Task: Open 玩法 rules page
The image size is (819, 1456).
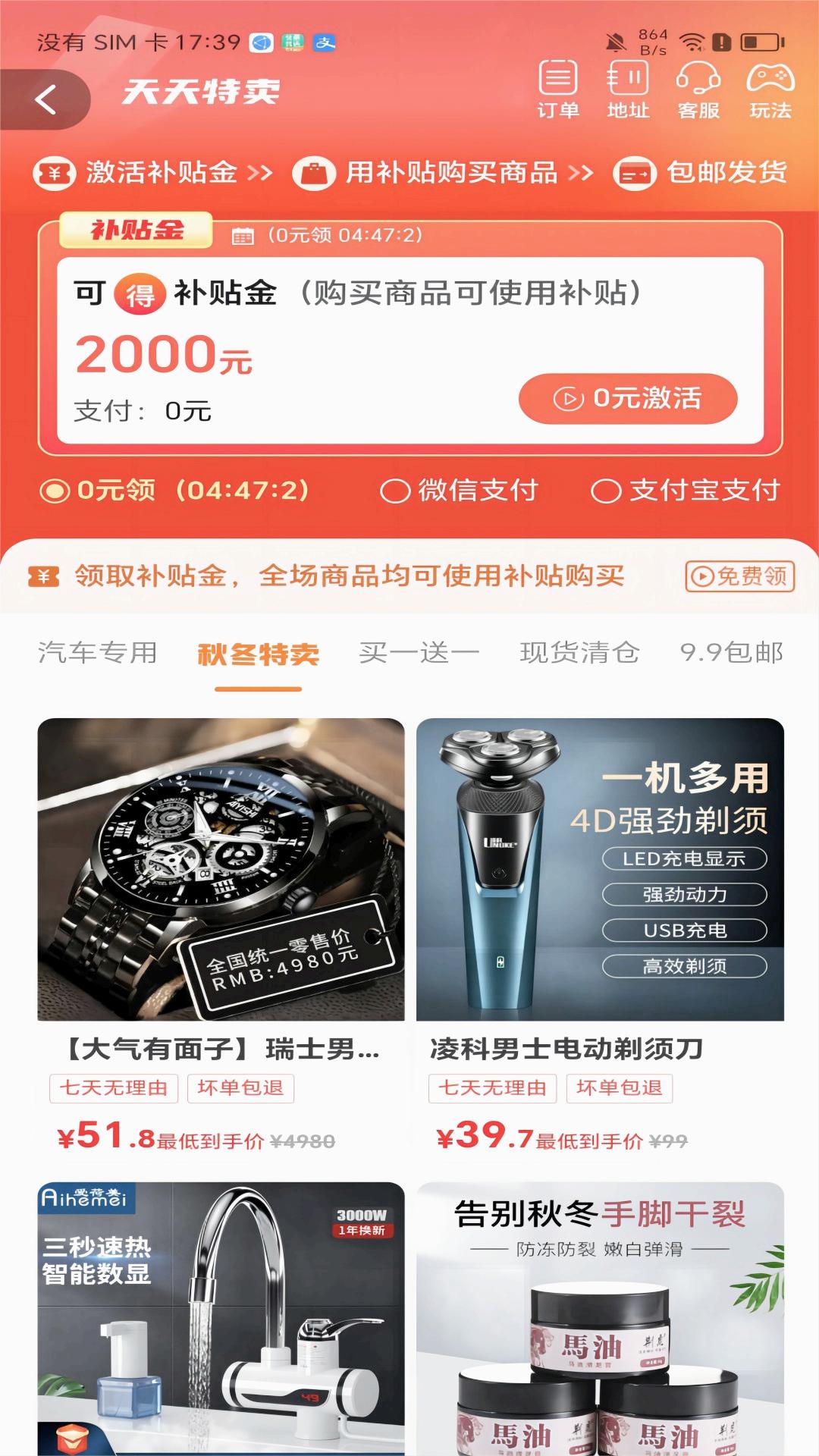Action: (770, 89)
